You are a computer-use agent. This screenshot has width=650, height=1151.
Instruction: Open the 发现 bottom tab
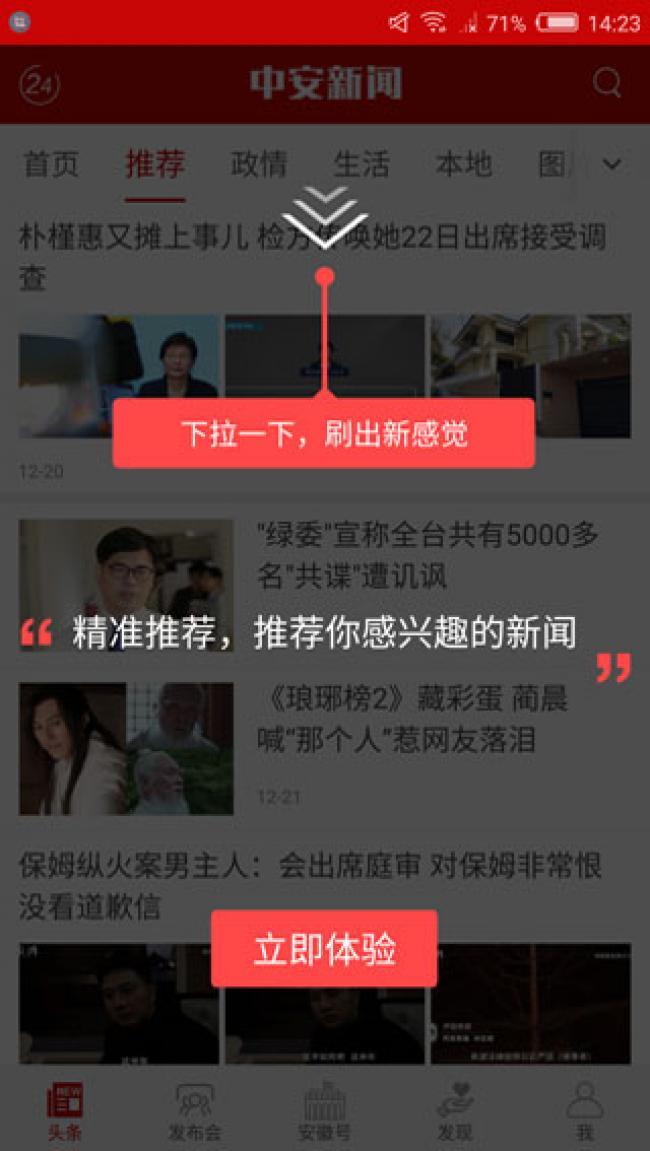click(455, 1111)
